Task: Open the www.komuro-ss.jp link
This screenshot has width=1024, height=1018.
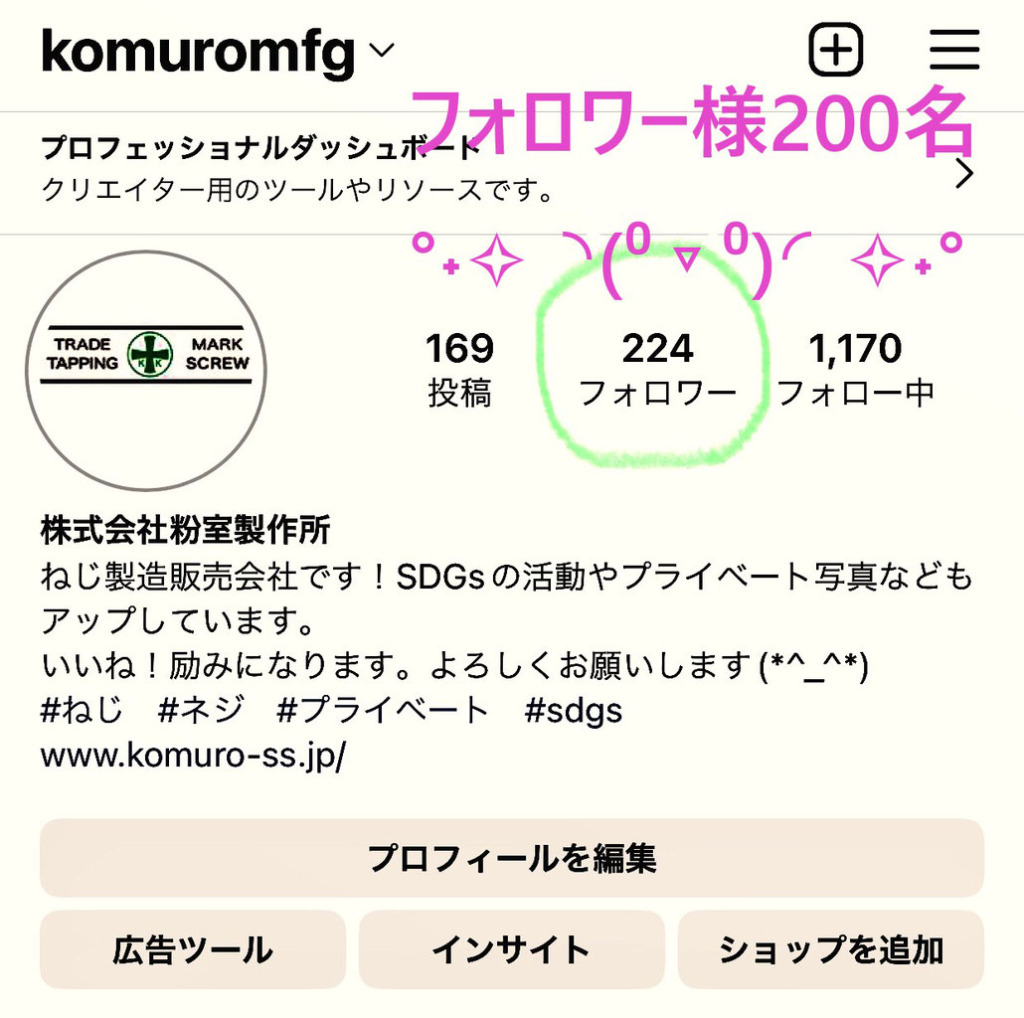Action: click(193, 755)
